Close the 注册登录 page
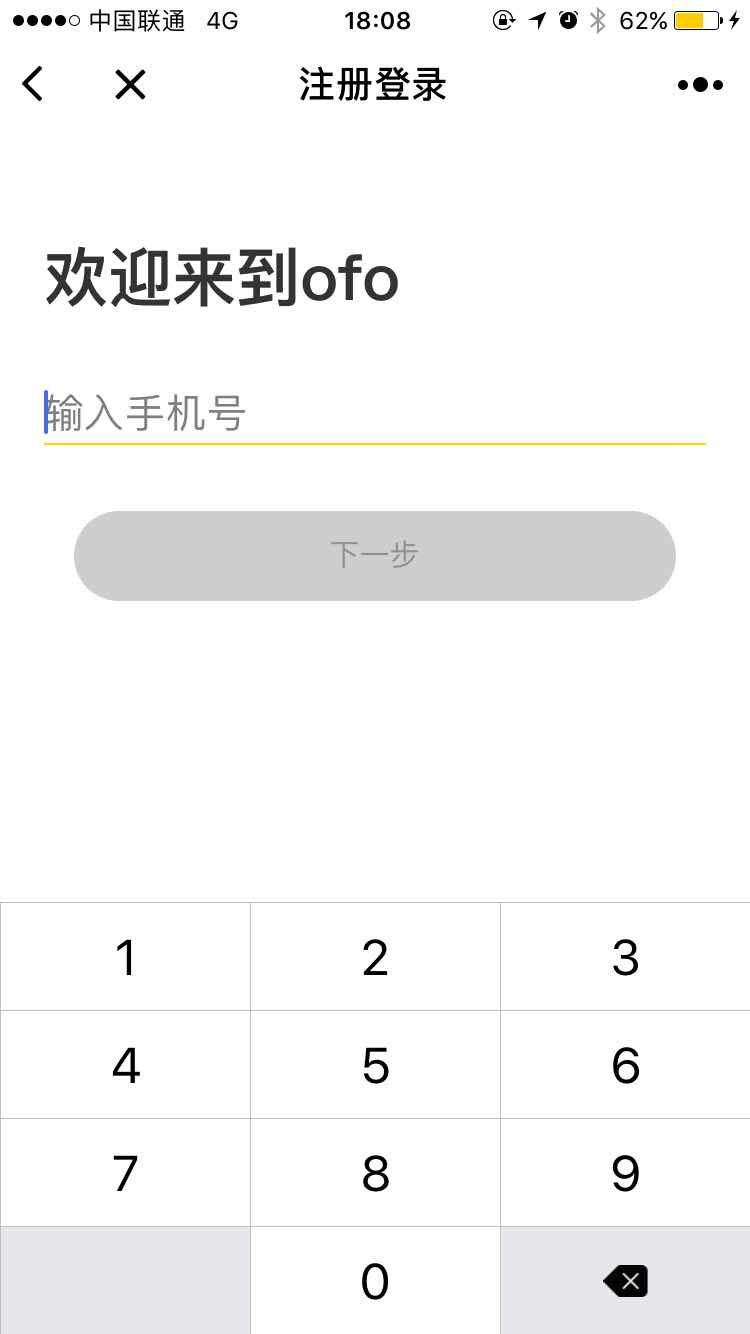 tap(130, 85)
